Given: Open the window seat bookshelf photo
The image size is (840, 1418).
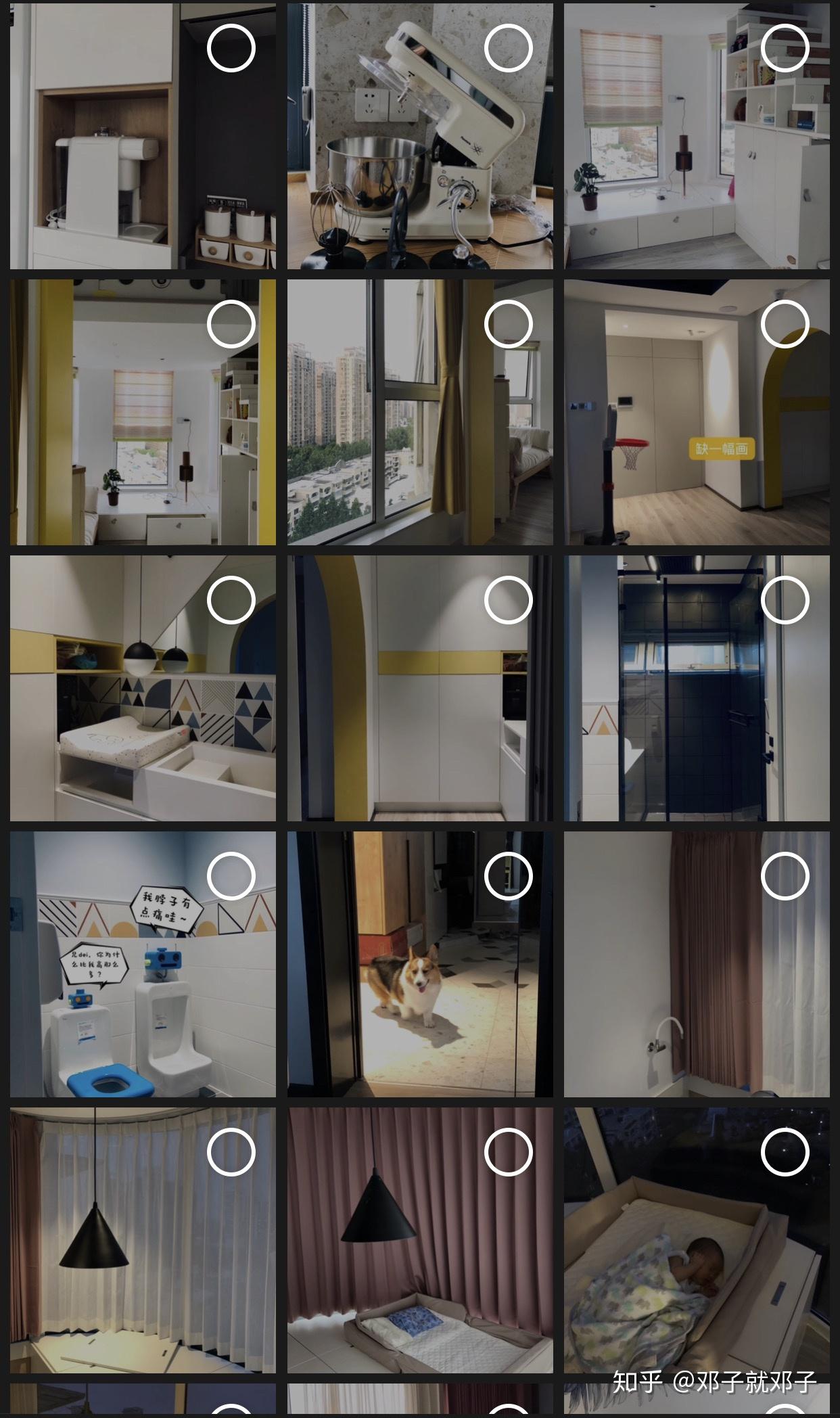Looking at the screenshot, I should point(697,136).
